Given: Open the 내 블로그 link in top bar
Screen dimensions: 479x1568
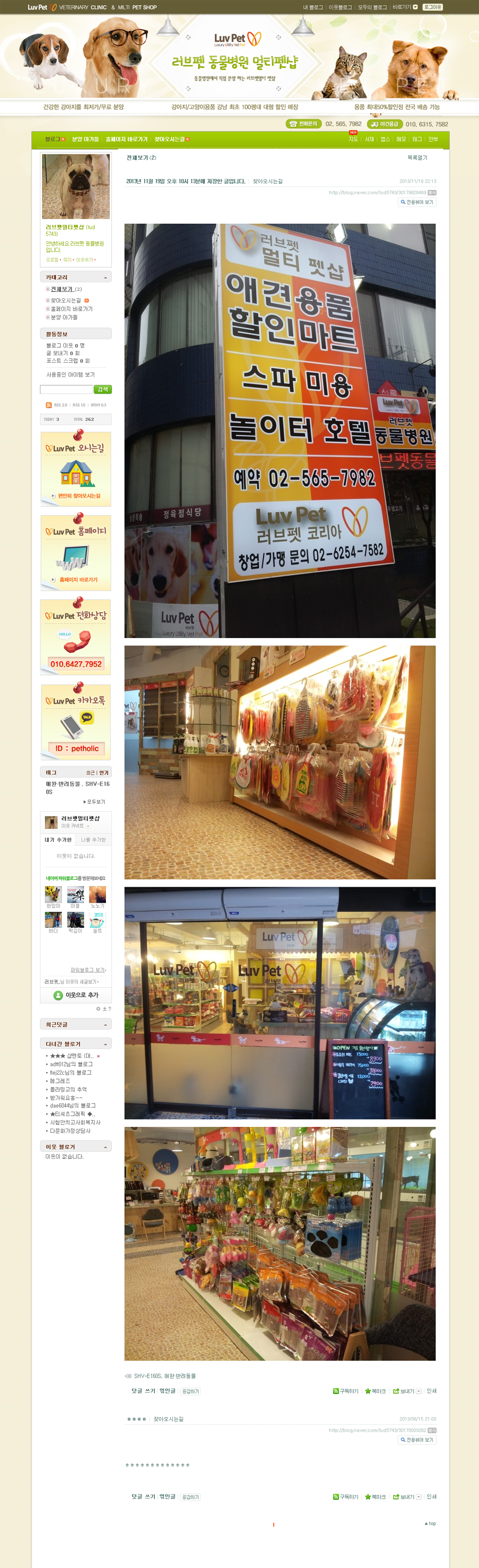Looking at the screenshot, I should pos(313,7).
